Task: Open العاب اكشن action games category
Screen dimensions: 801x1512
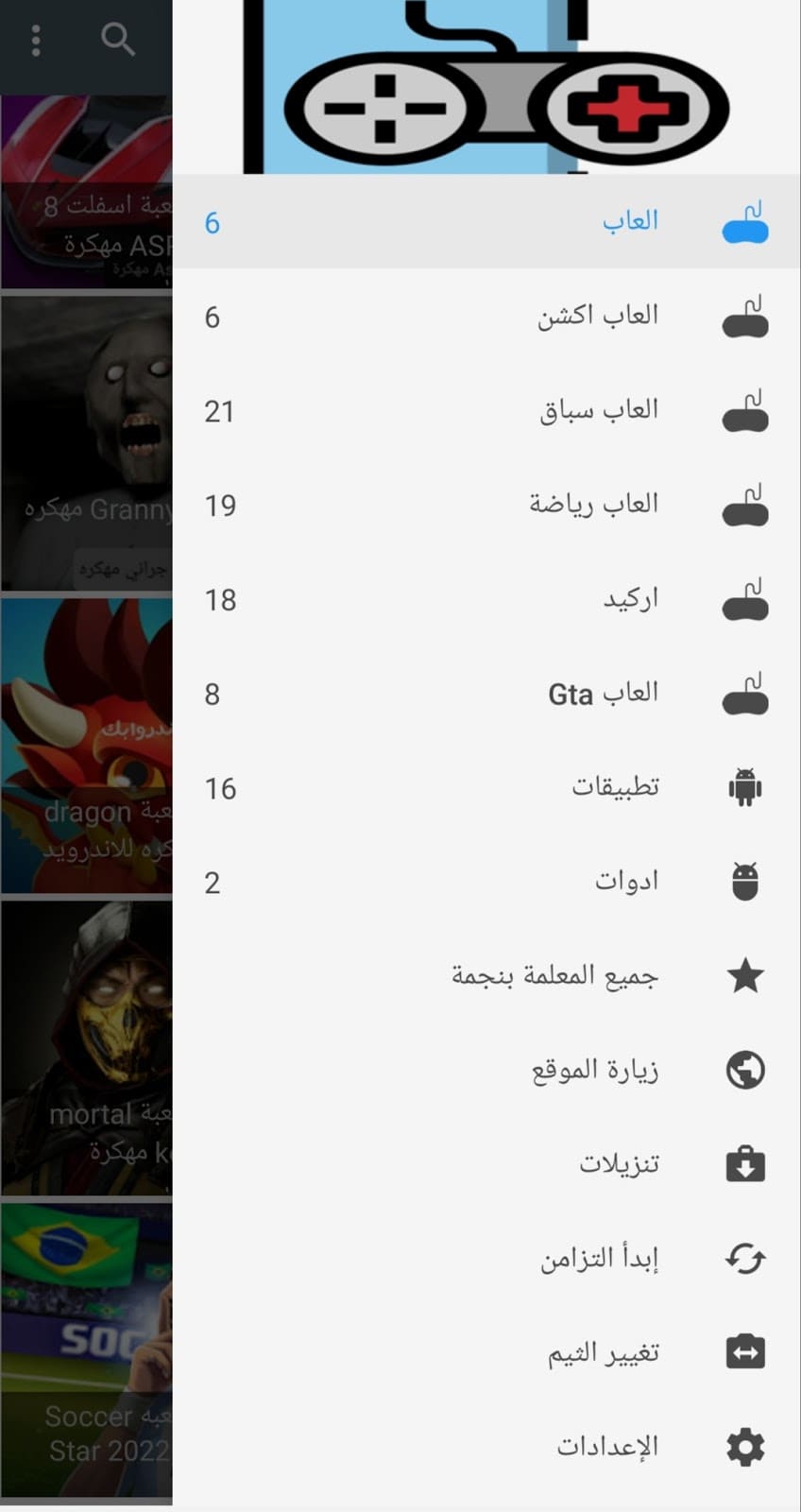Action: 486,317
